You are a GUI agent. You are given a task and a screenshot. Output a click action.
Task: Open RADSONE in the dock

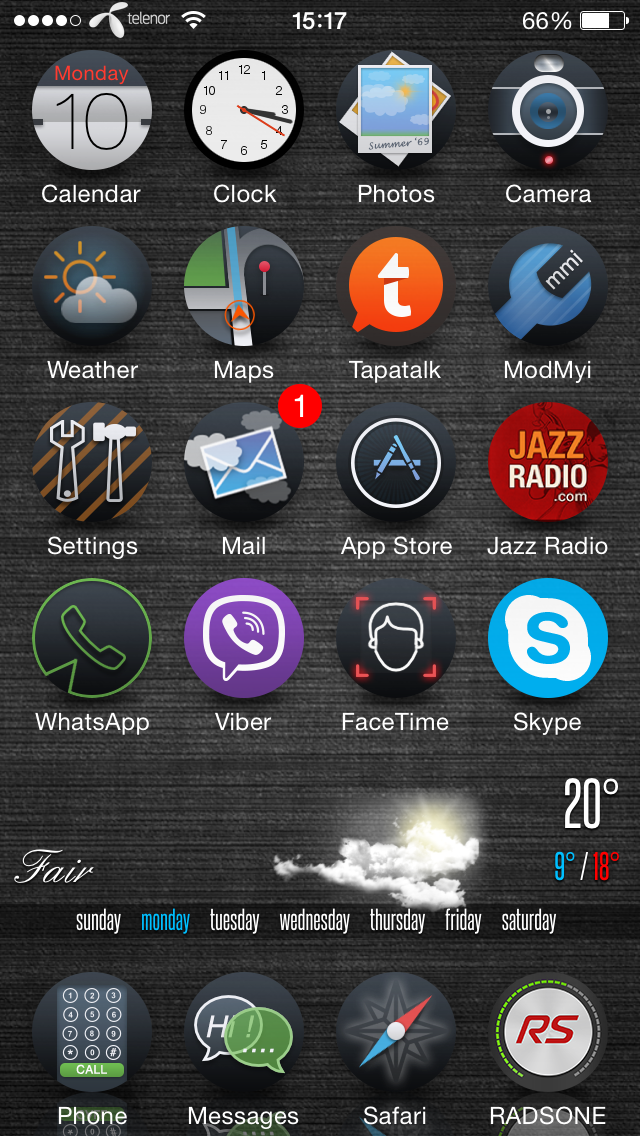coord(548,1032)
